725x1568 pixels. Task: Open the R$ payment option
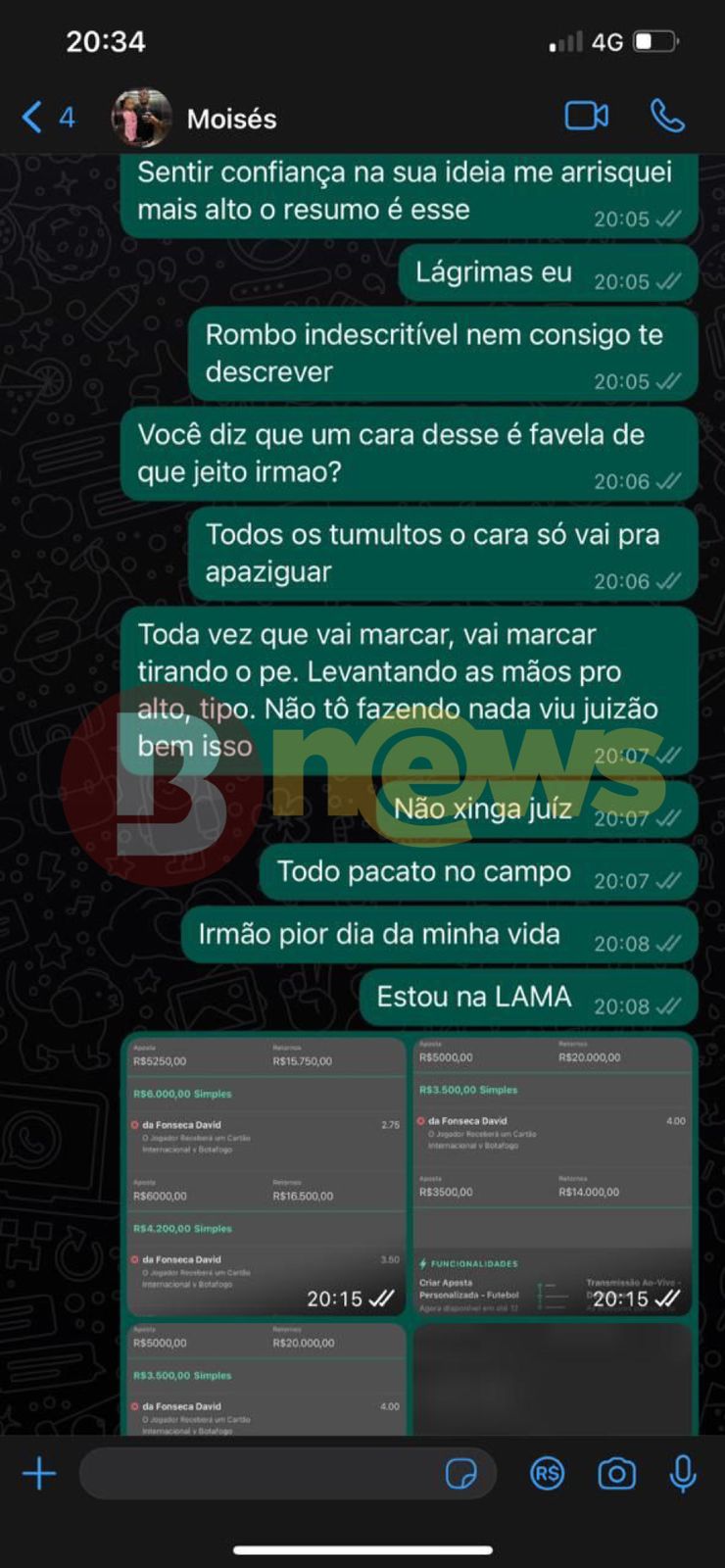[x=547, y=1473]
